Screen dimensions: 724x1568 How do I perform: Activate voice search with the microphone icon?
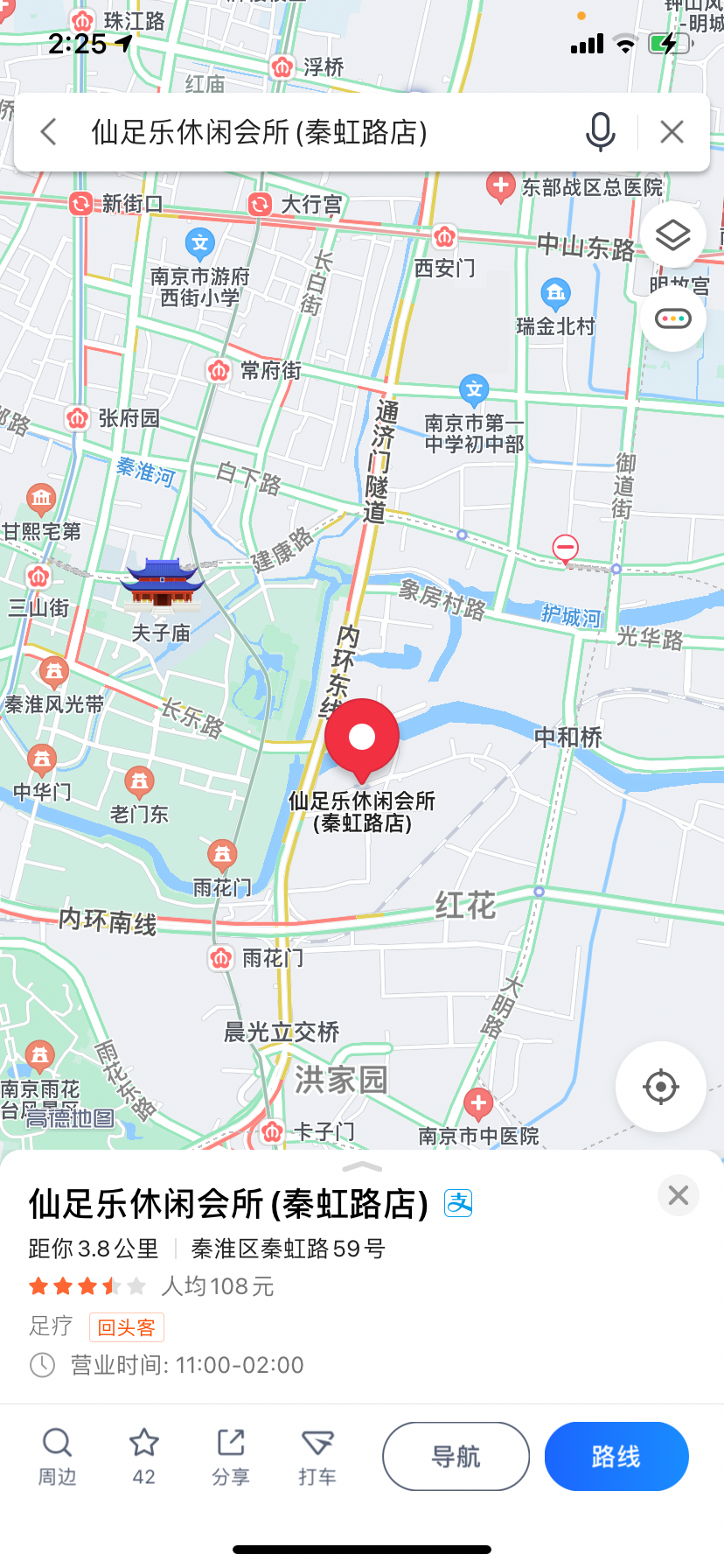click(x=601, y=131)
